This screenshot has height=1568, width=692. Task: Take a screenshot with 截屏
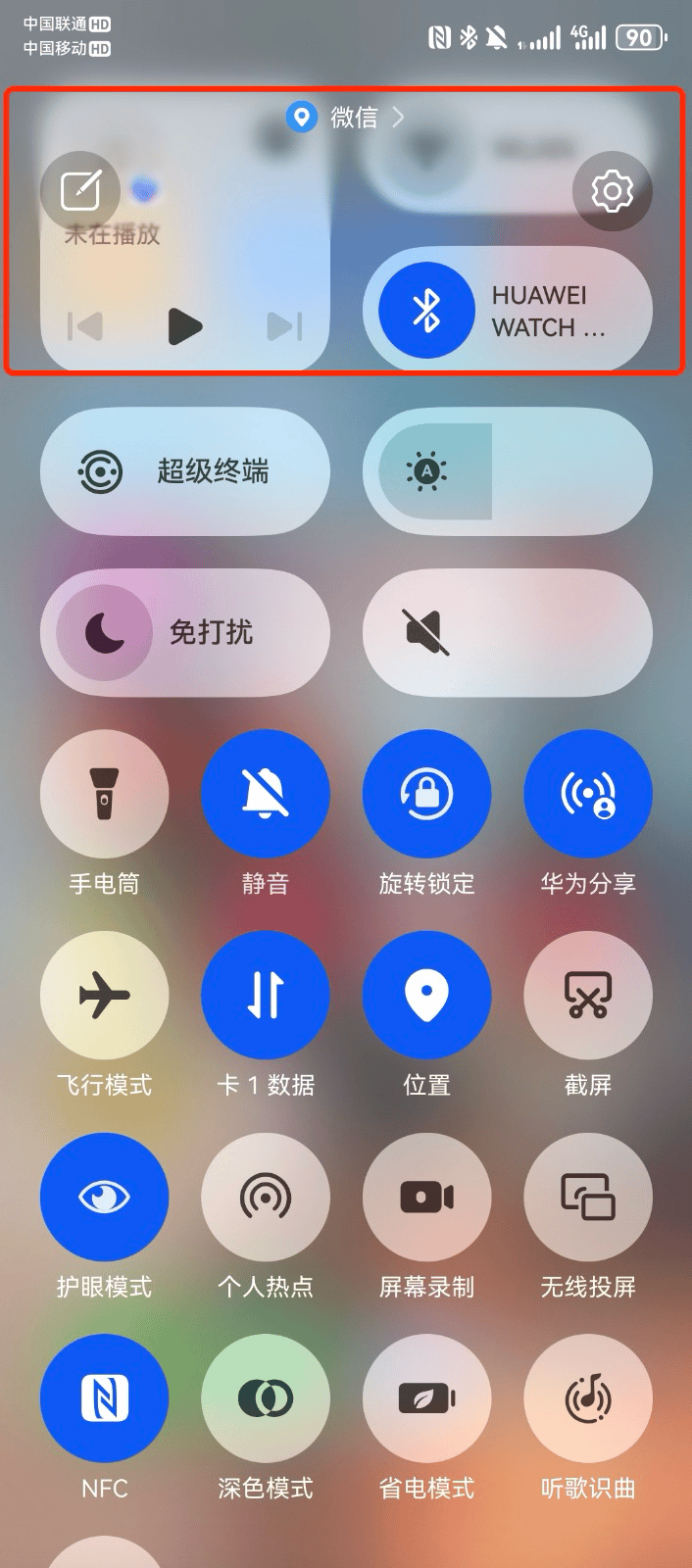click(x=588, y=995)
